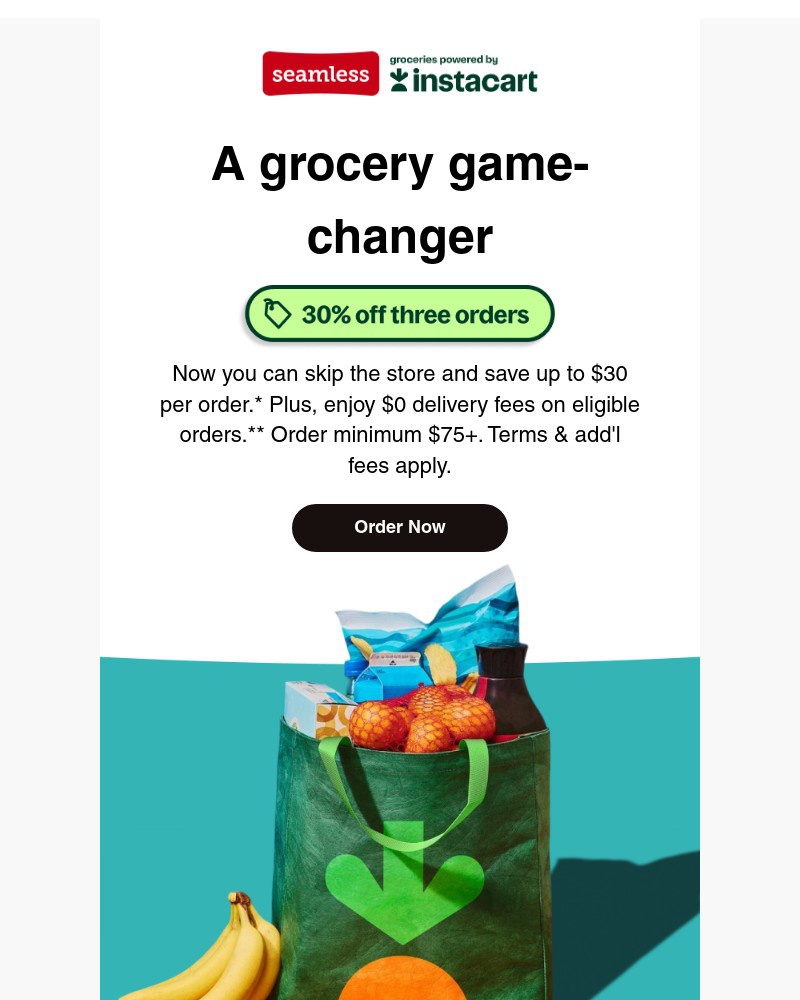
Task: Activate the offer pill above the description
Action: [x=400, y=314]
